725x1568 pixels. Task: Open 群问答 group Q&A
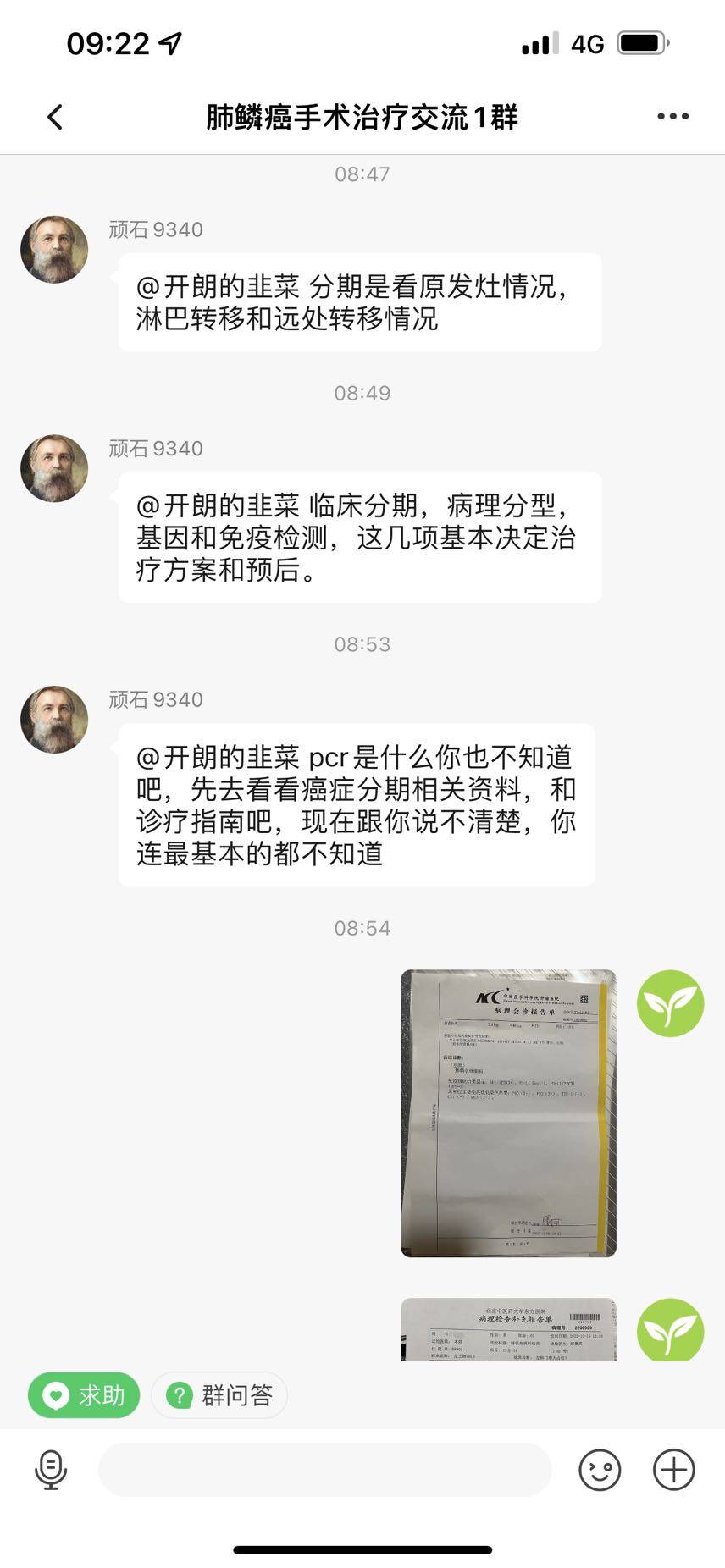[219, 1394]
